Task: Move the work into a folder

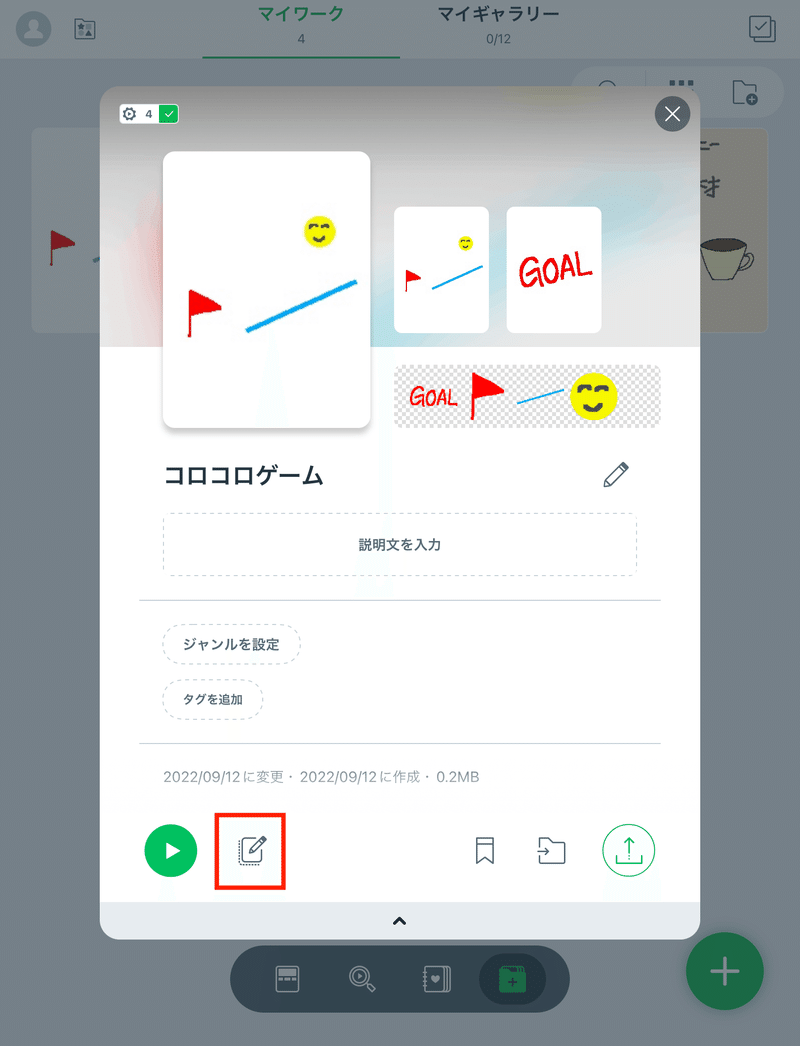Action: pyautogui.click(x=551, y=851)
